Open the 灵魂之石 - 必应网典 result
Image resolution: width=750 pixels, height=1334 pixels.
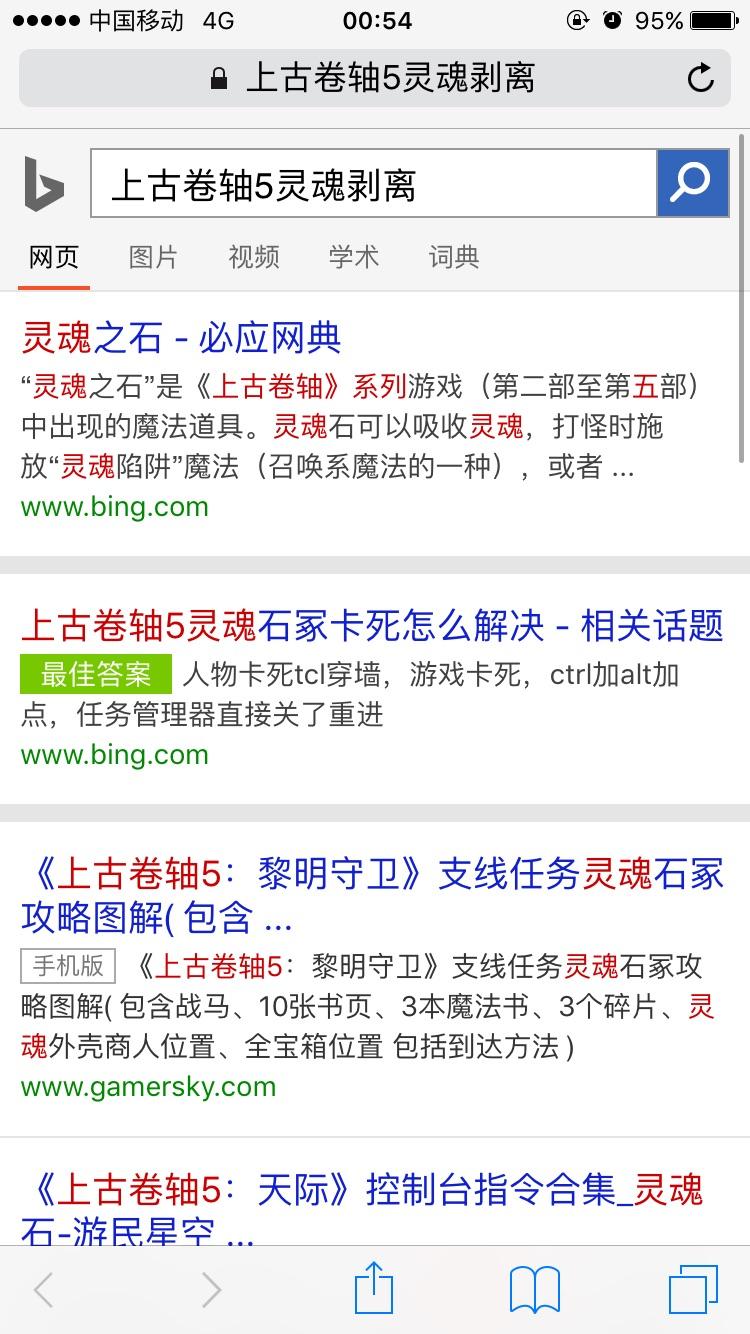pyautogui.click(x=181, y=337)
